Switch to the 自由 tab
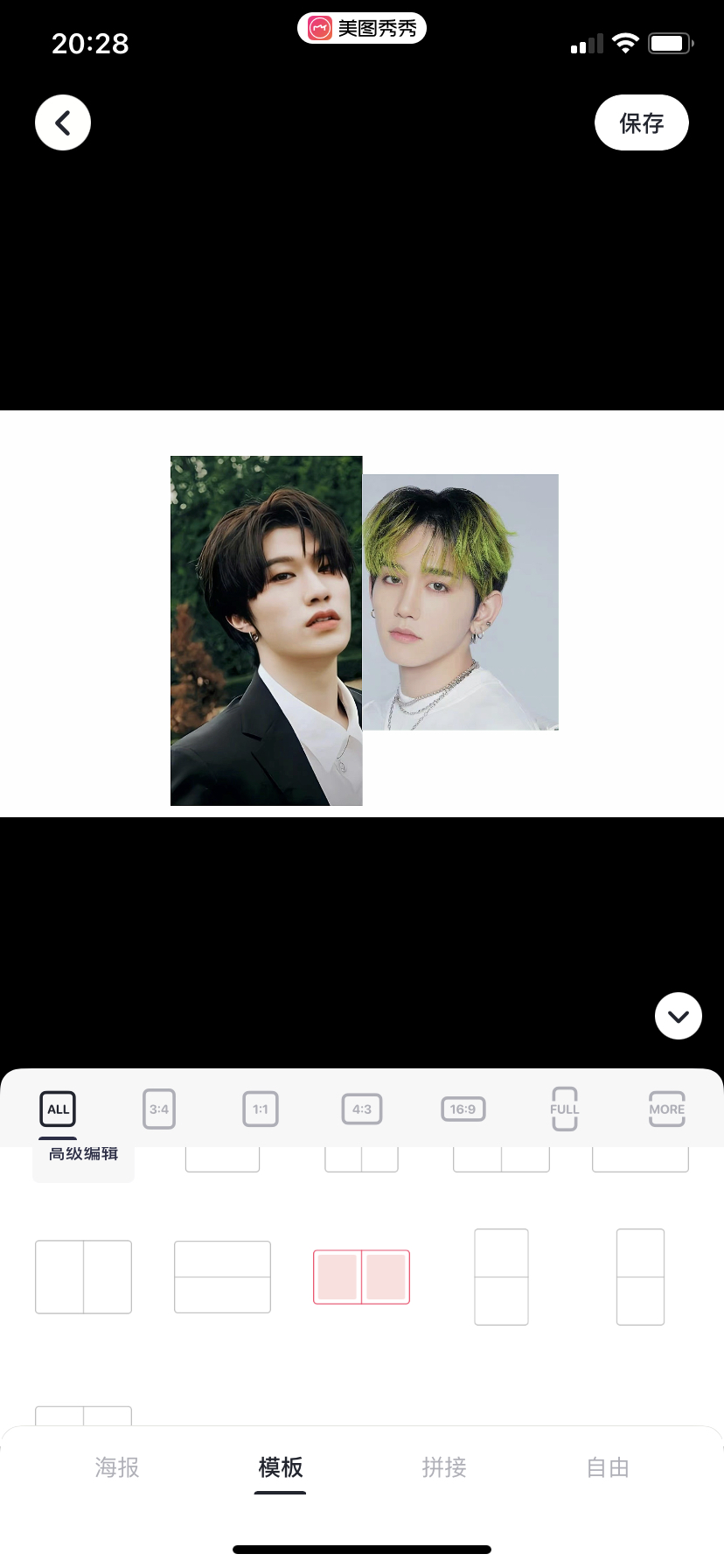724x1568 pixels. 608,1467
